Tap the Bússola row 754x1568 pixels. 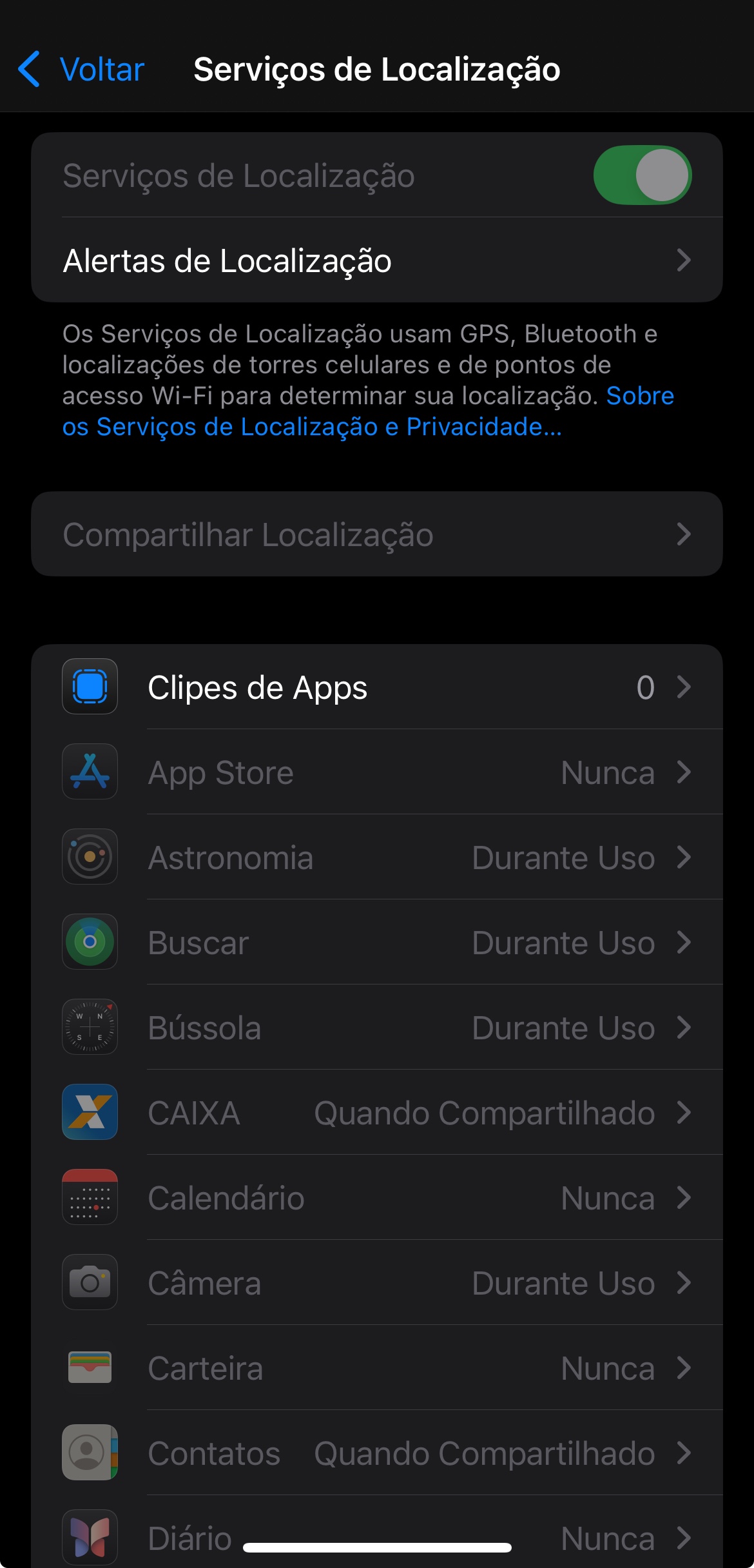(376, 1028)
